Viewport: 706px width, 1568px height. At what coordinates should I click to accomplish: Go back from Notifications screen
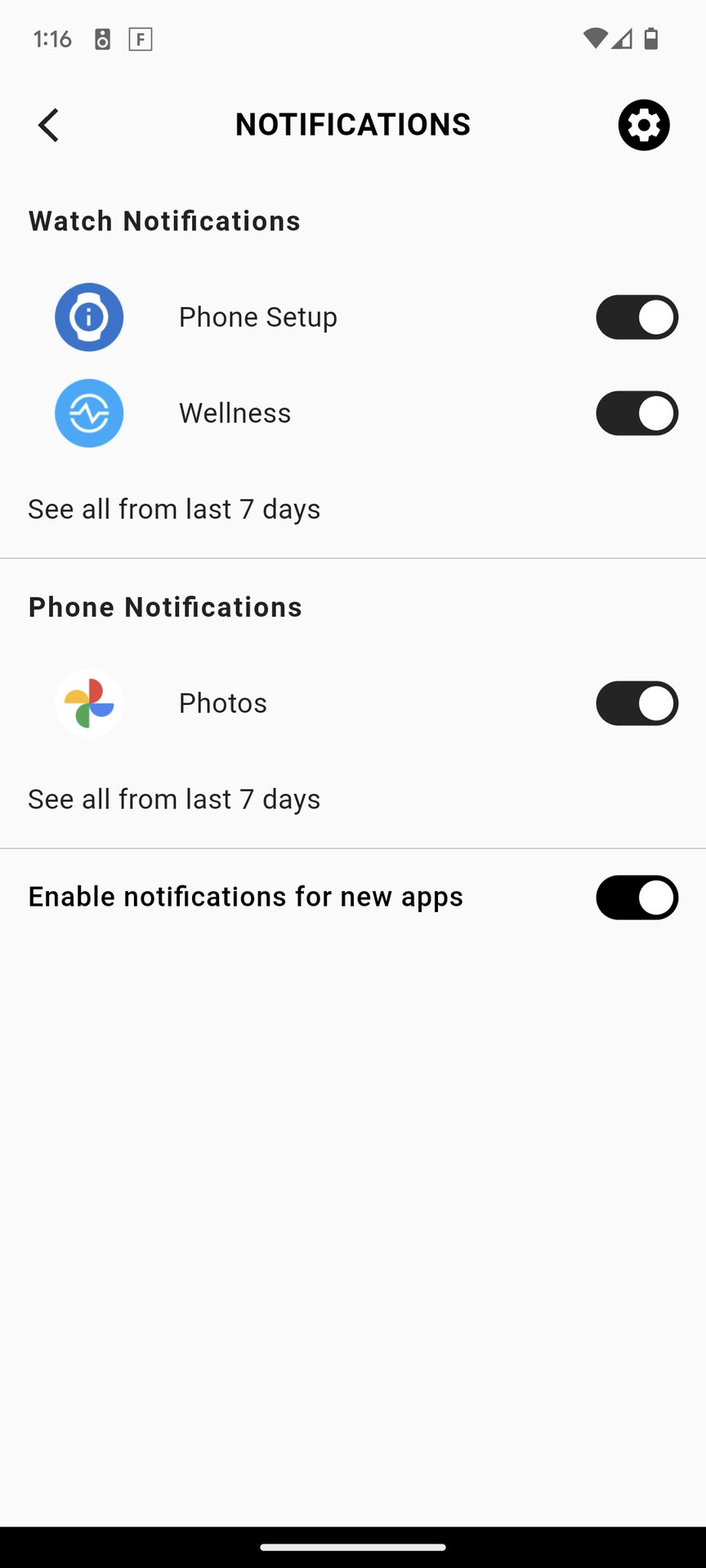click(49, 125)
